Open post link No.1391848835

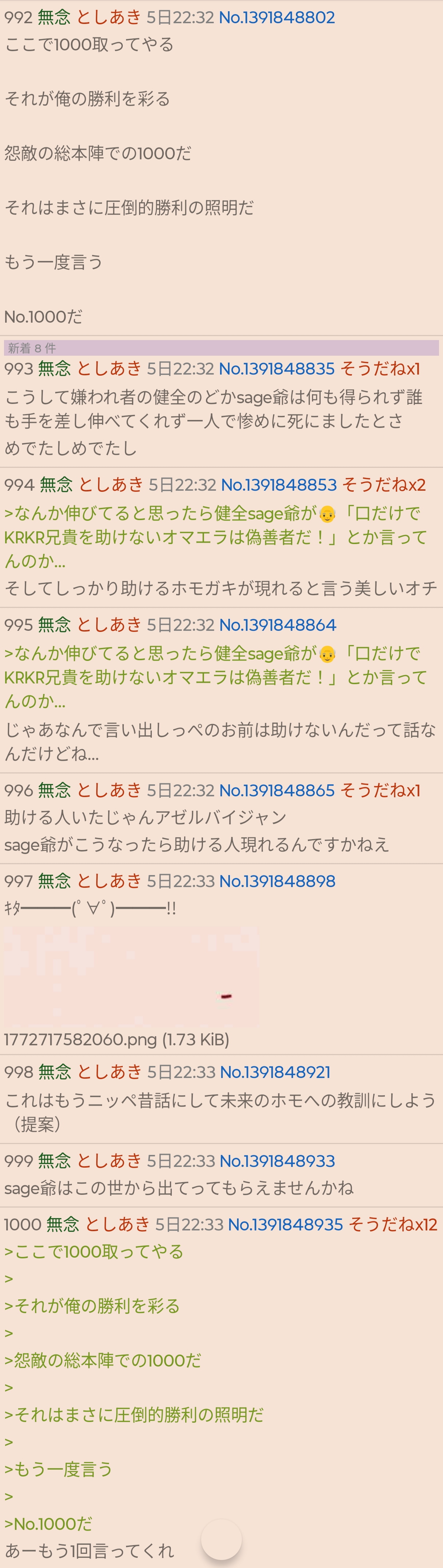click(277, 368)
